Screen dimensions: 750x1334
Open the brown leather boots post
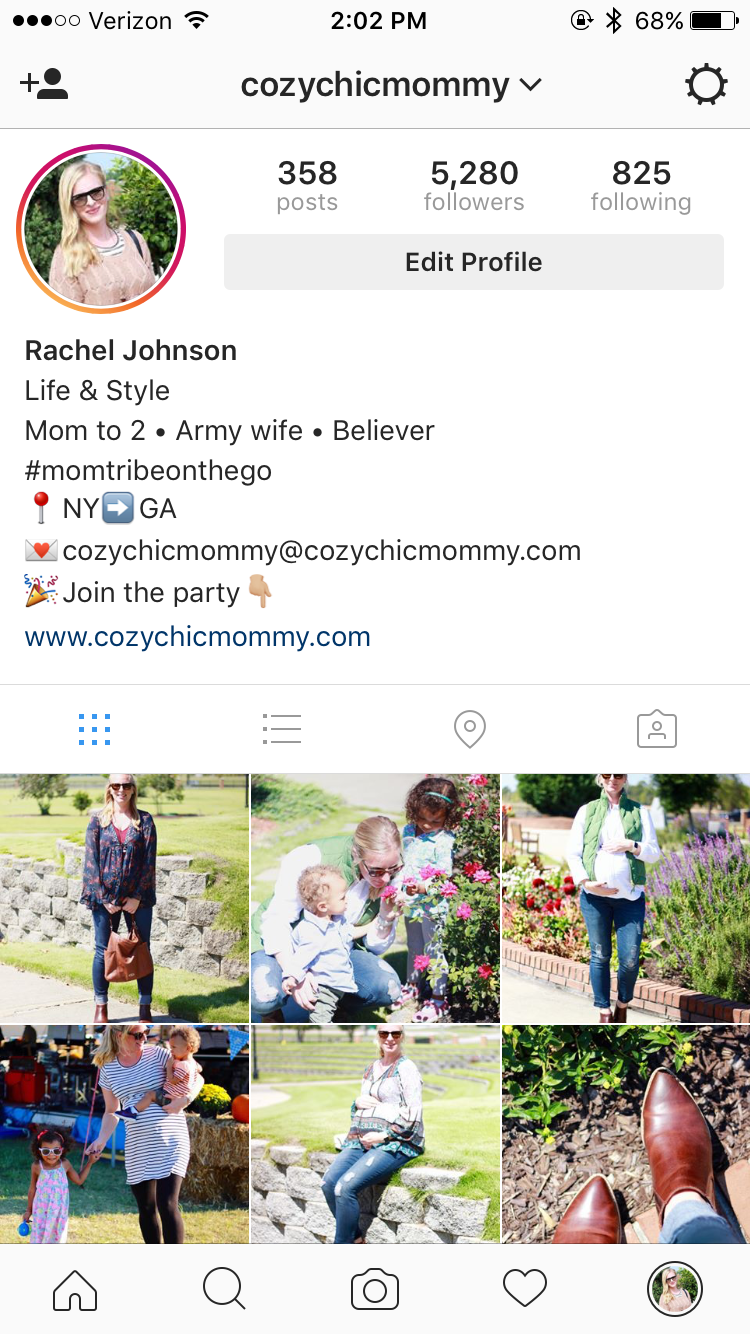click(626, 1134)
